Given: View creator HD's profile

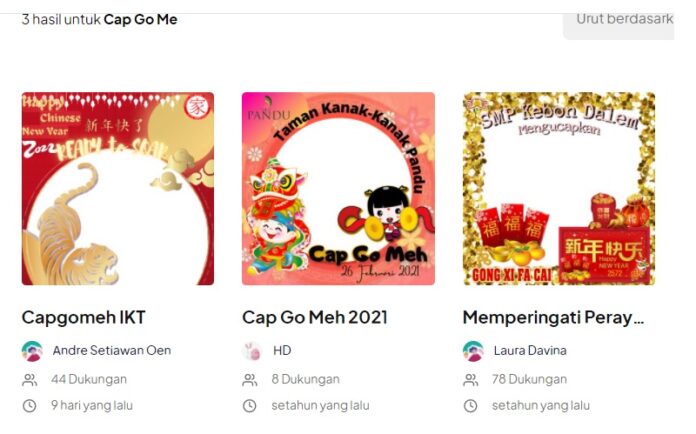Looking at the screenshot, I should [281, 350].
